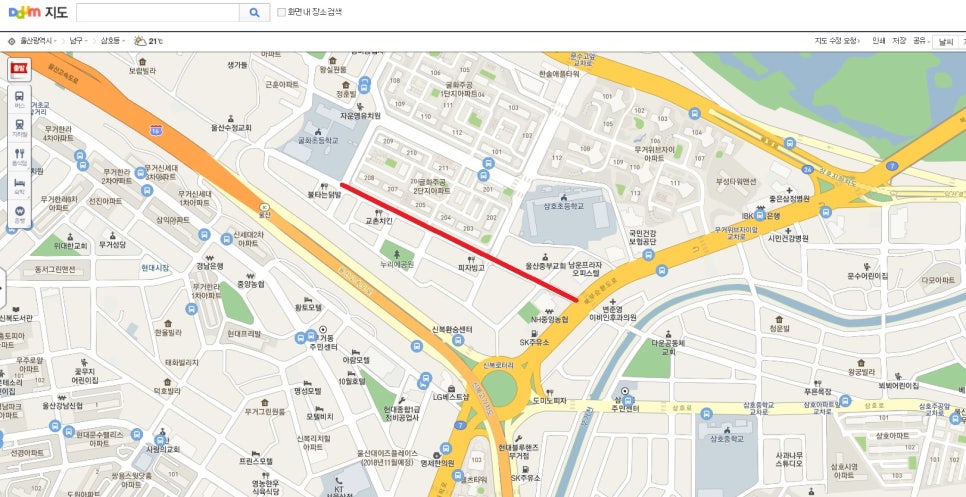Open the 지도 수정 요청 link

point(836,41)
